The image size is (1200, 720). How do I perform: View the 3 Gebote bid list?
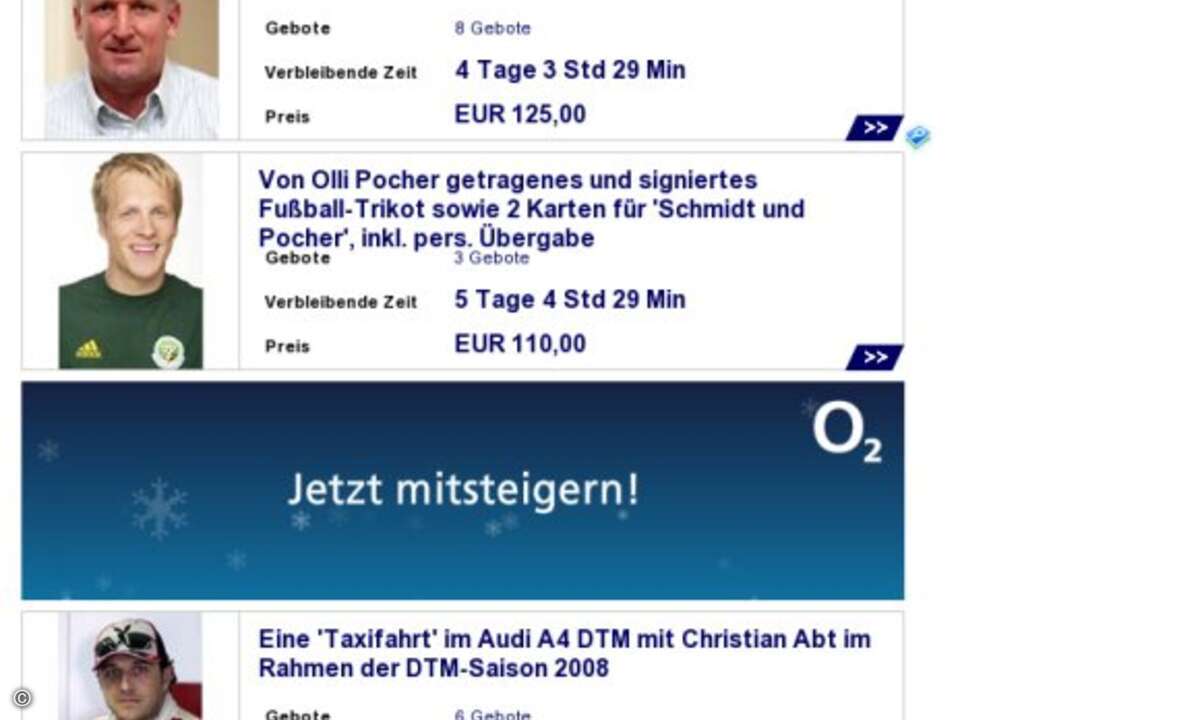(x=491, y=258)
